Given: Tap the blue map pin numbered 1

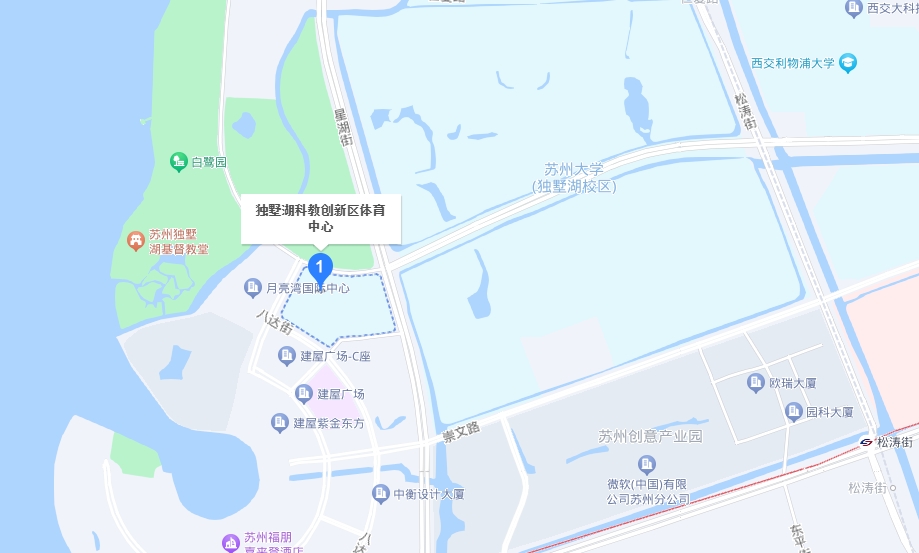Looking at the screenshot, I should [x=319, y=266].
